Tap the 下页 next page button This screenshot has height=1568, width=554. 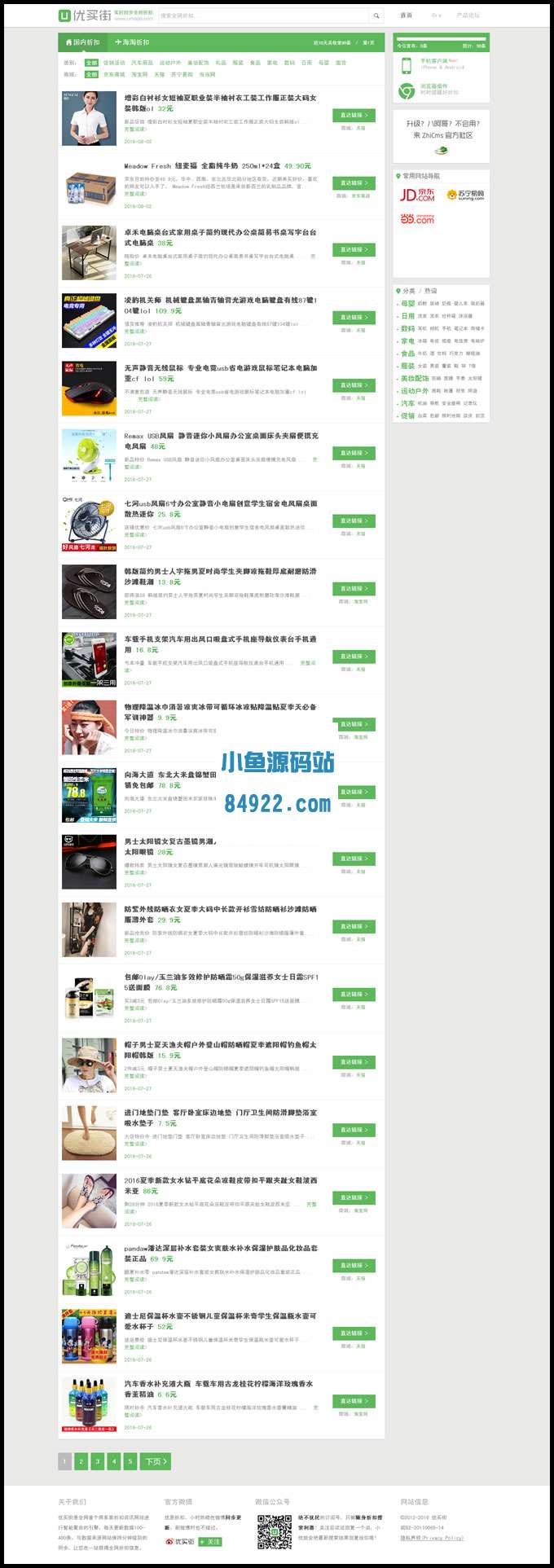[156, 1461]
